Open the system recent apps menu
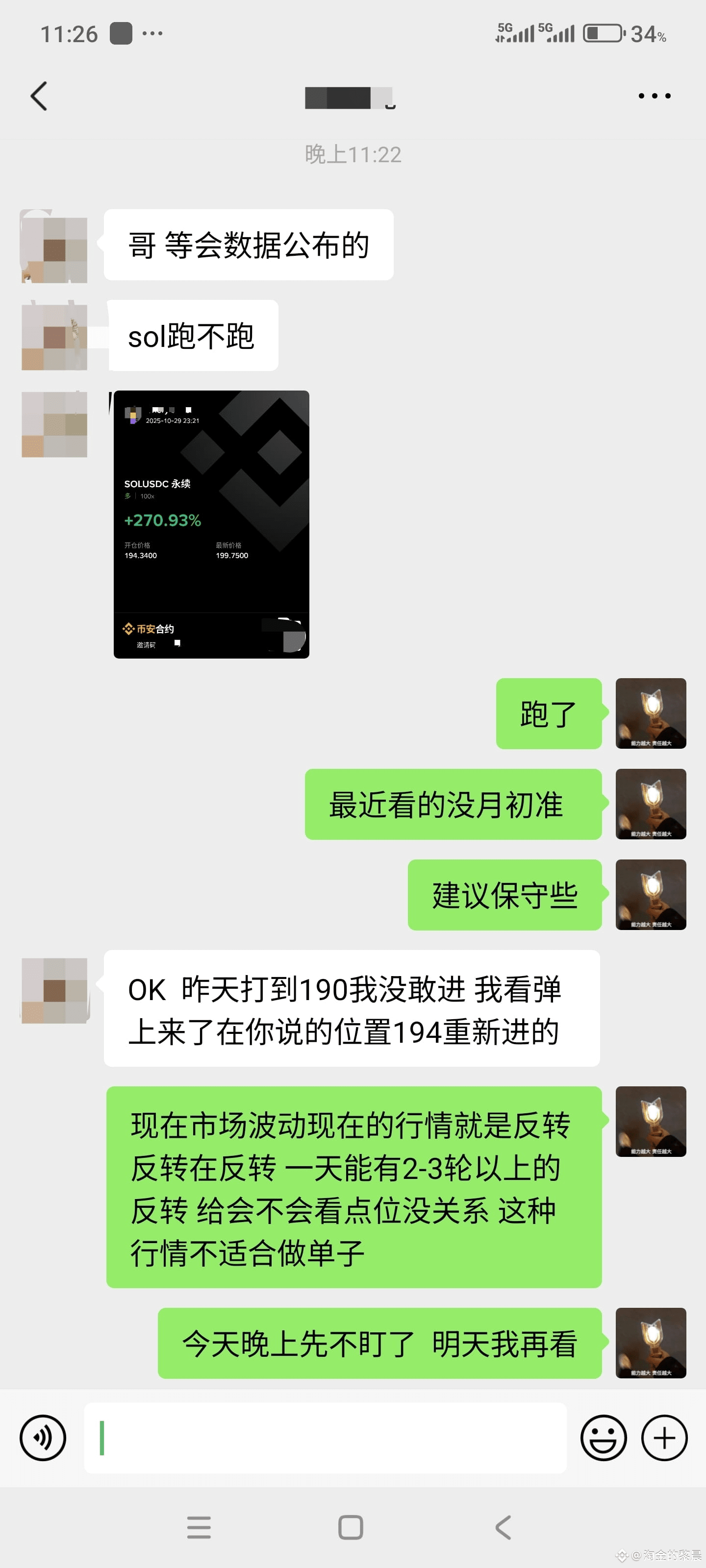This screenshot has height=1568, width=706. tap(199, 1527)
